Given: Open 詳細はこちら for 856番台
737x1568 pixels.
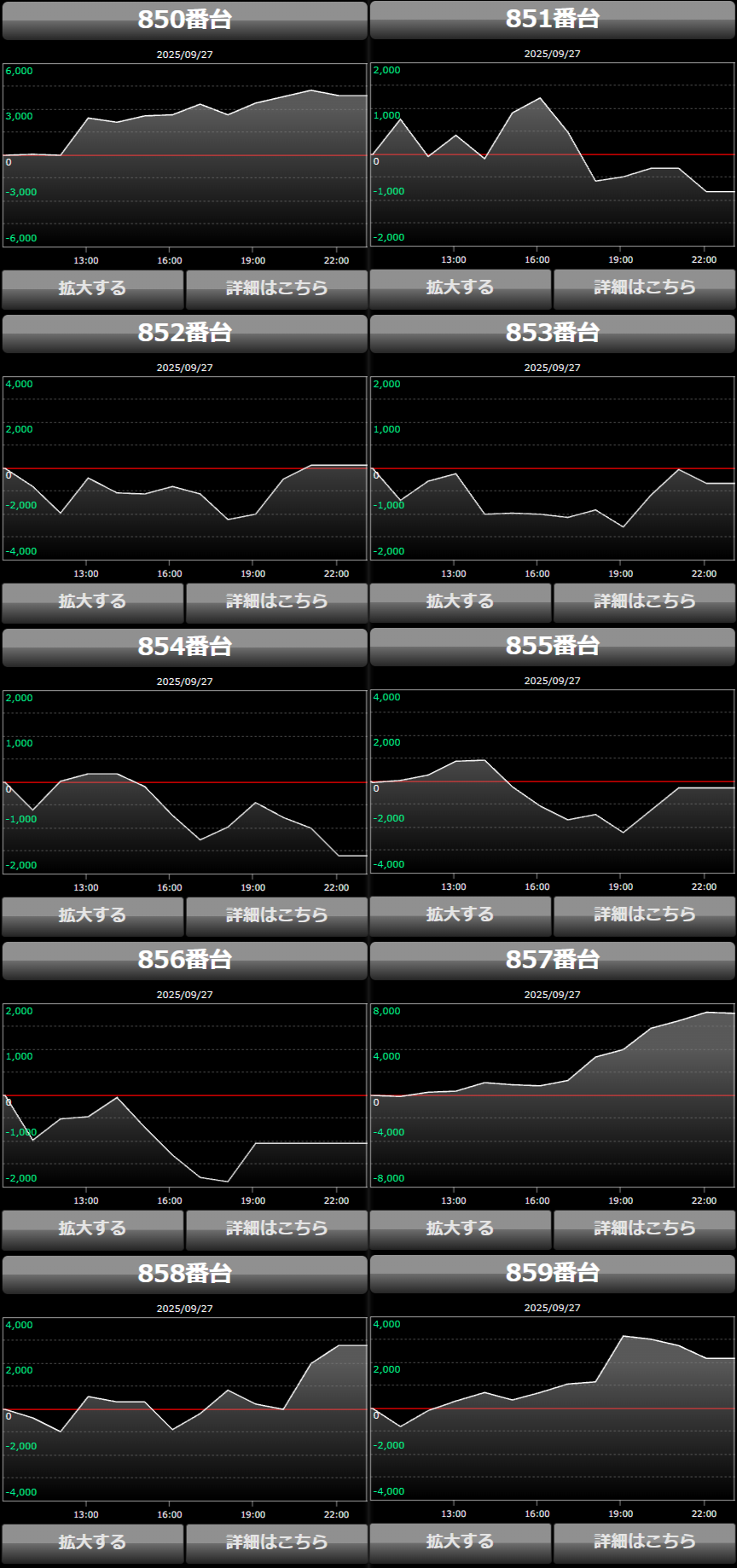Looking at the screenshot, I should click(x=276, y=1228).
